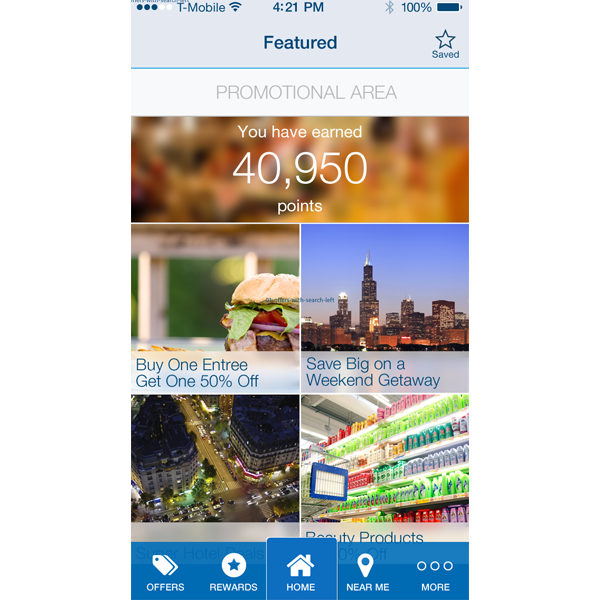Open Save Big on a Weekend Getaway offer
Screen dimensions: 600x600
pyautogui.click(x=385, y=308)
